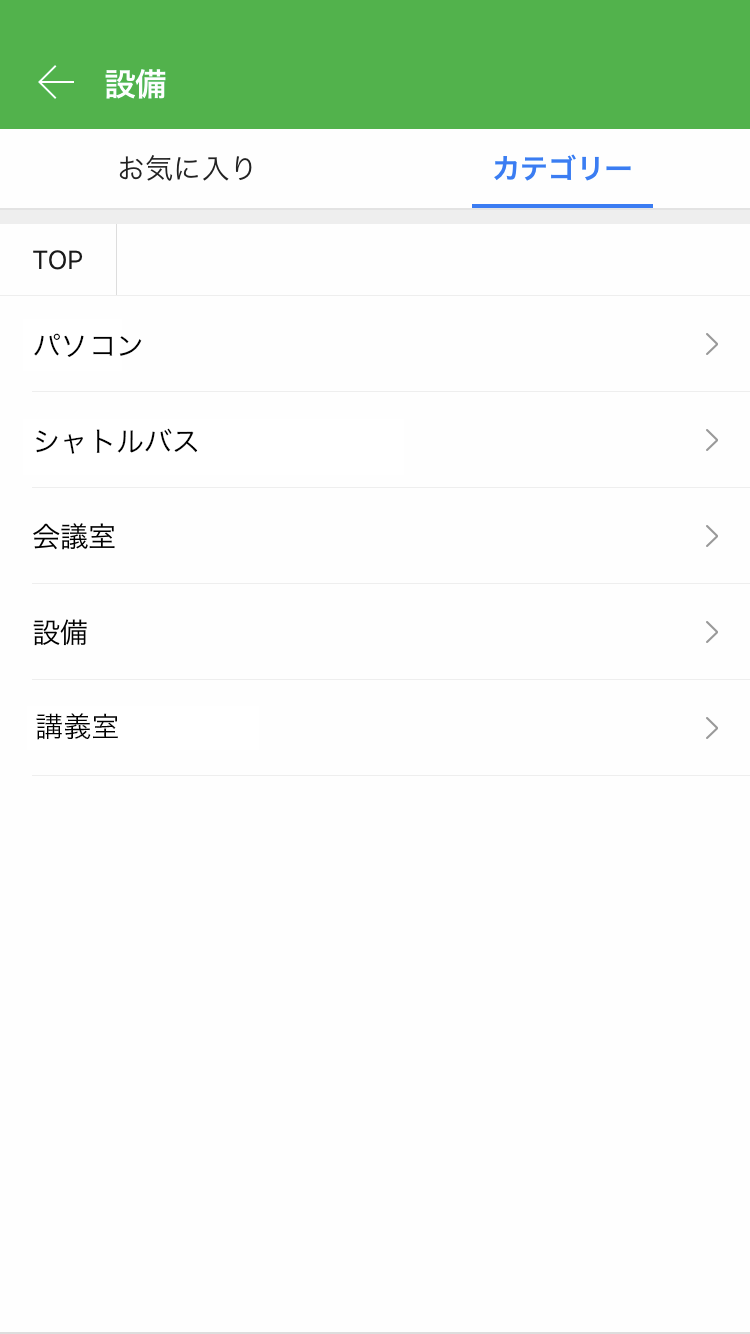Open the 会議室 category
This screenshot has width=750, height=1334.
[375, 537]
